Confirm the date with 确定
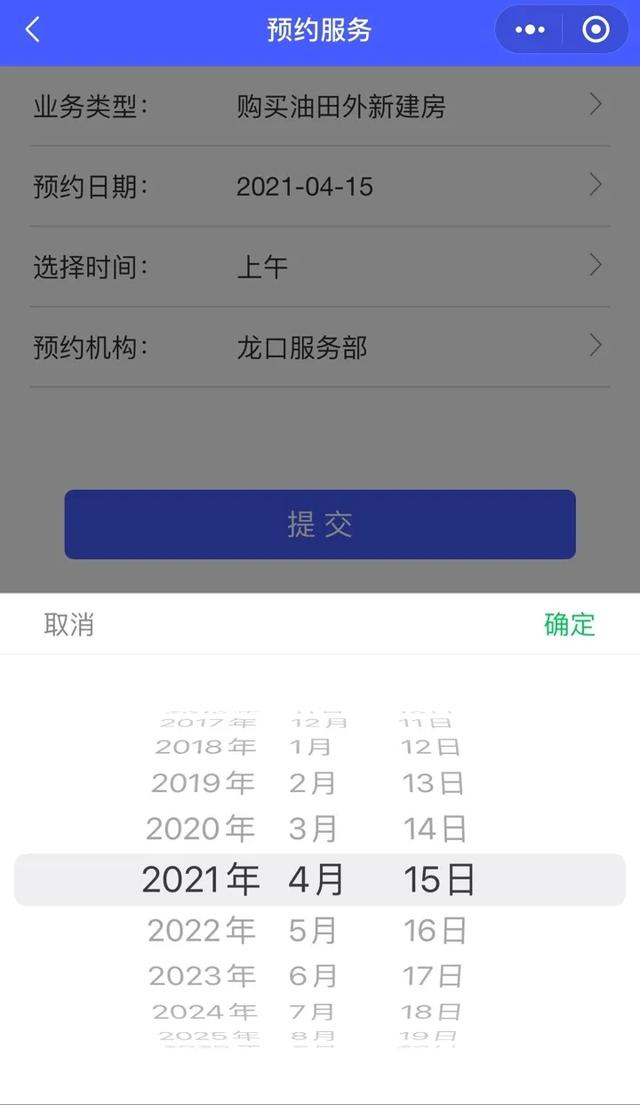Viewport: 640px width, 1105px height. pos(569,625)
